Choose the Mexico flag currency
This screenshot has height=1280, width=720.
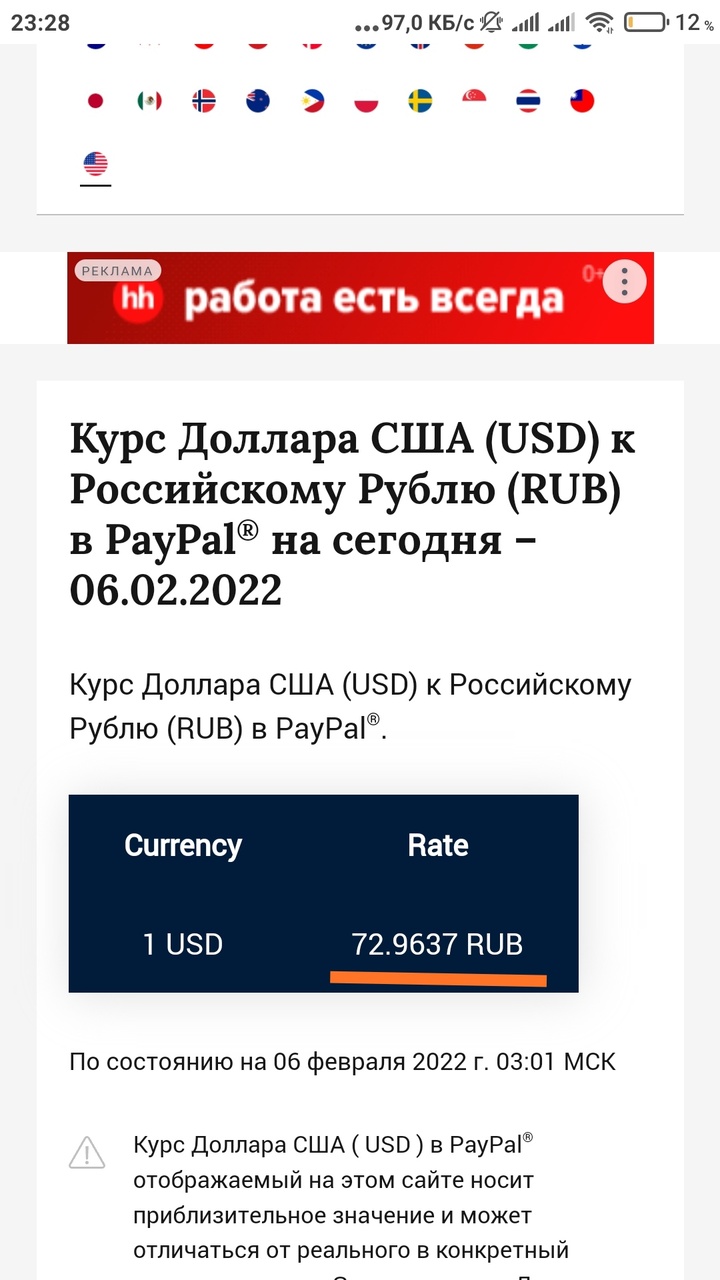click(150, 101)
